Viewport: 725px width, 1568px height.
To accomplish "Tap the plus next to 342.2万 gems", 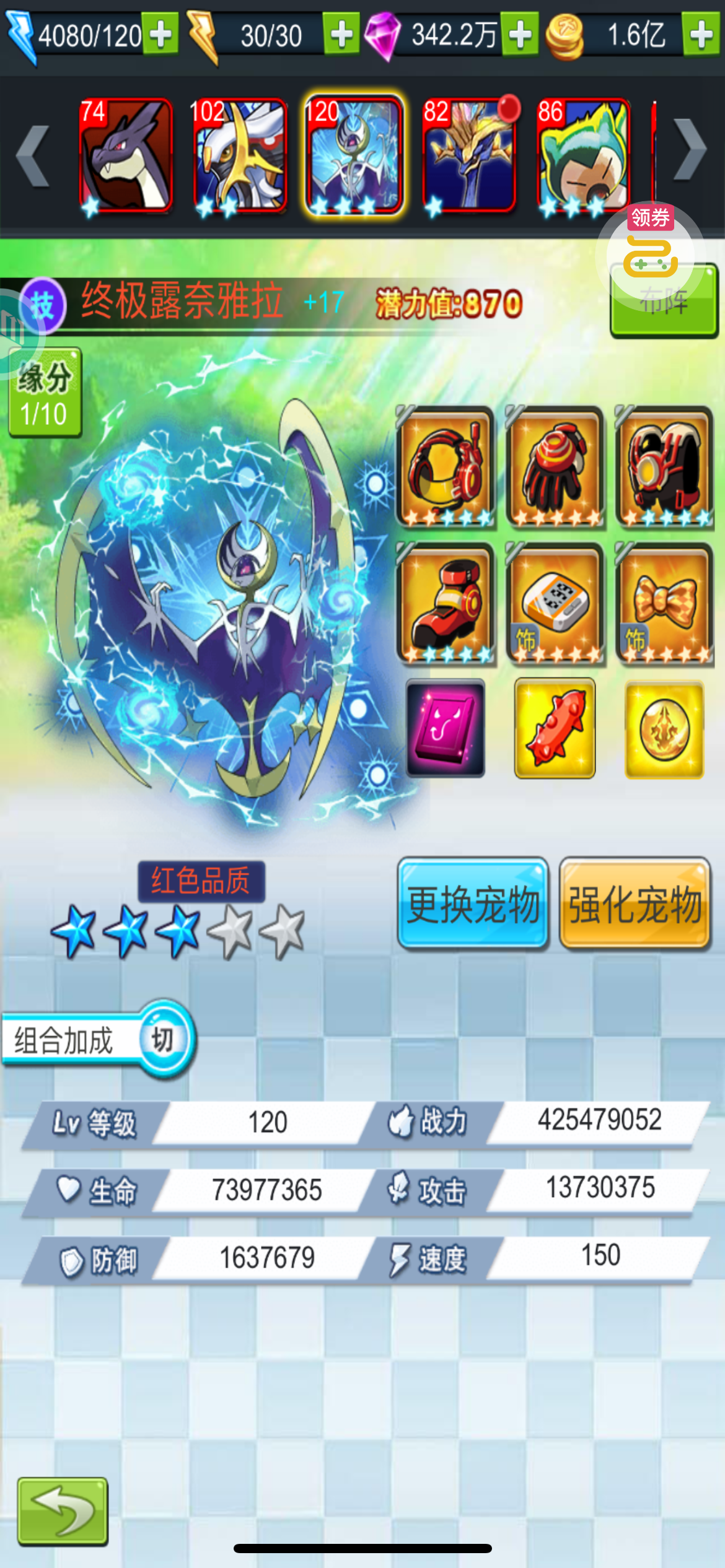I will [519, 35].
